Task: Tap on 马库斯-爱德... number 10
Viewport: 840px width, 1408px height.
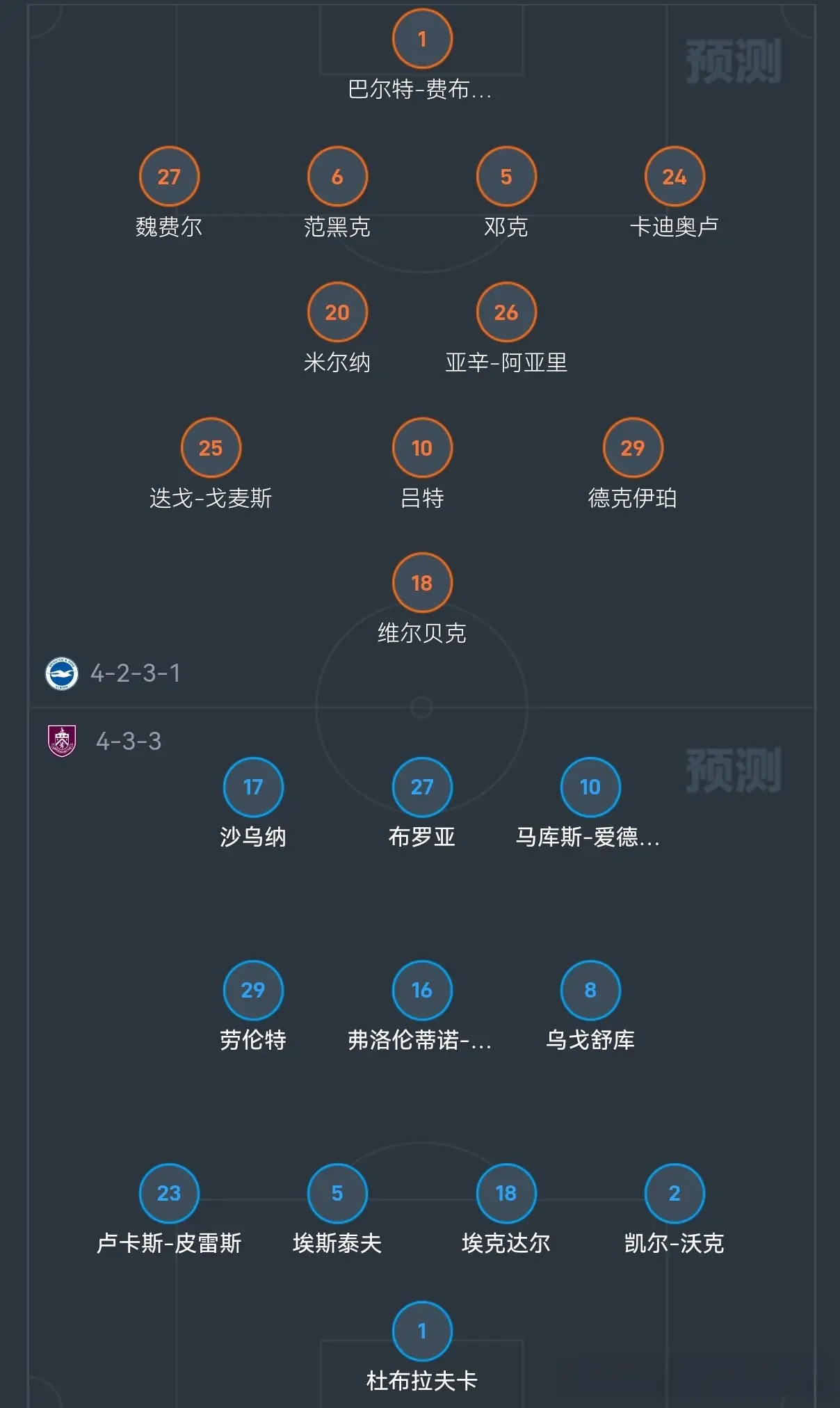Action: point(590,787)
